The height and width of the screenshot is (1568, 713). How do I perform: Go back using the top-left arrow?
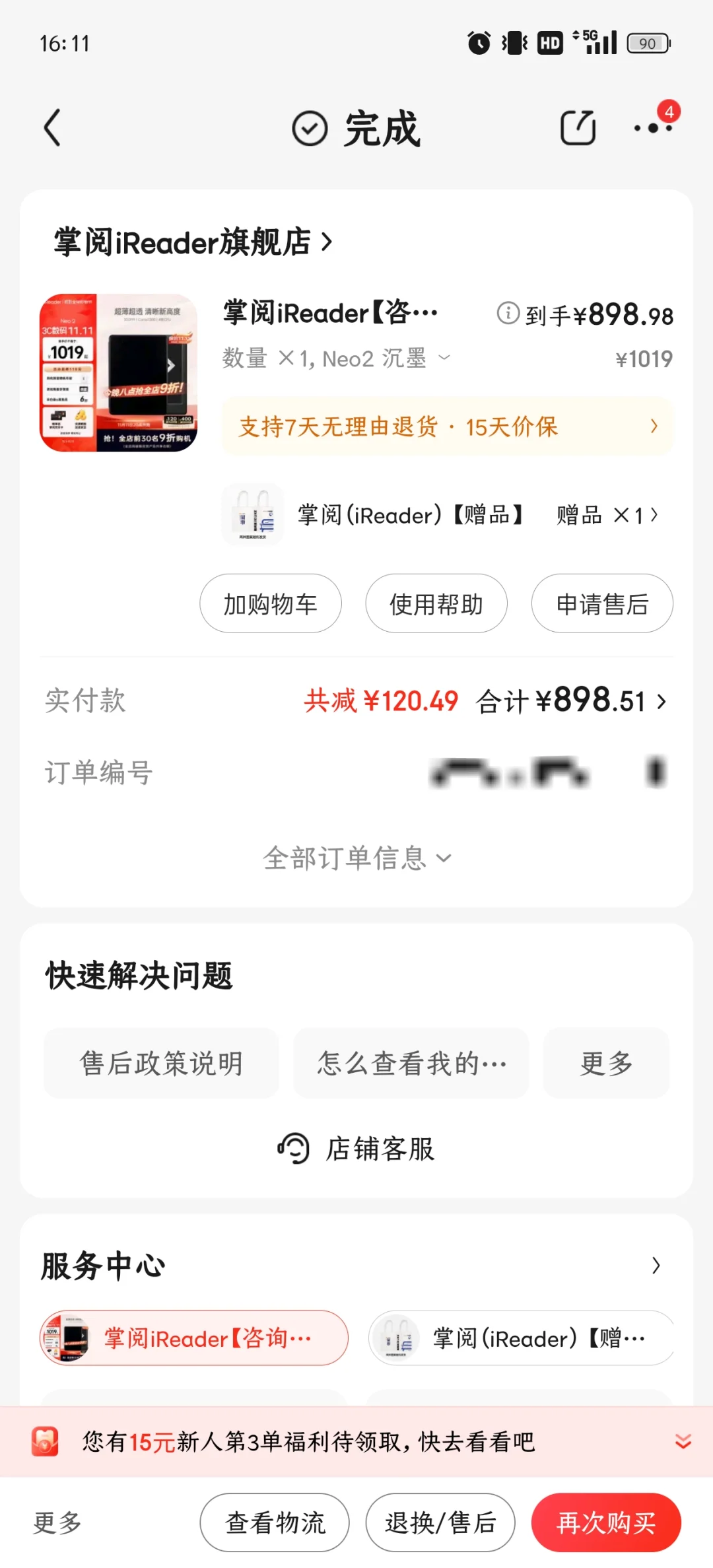tap(53, 127)
